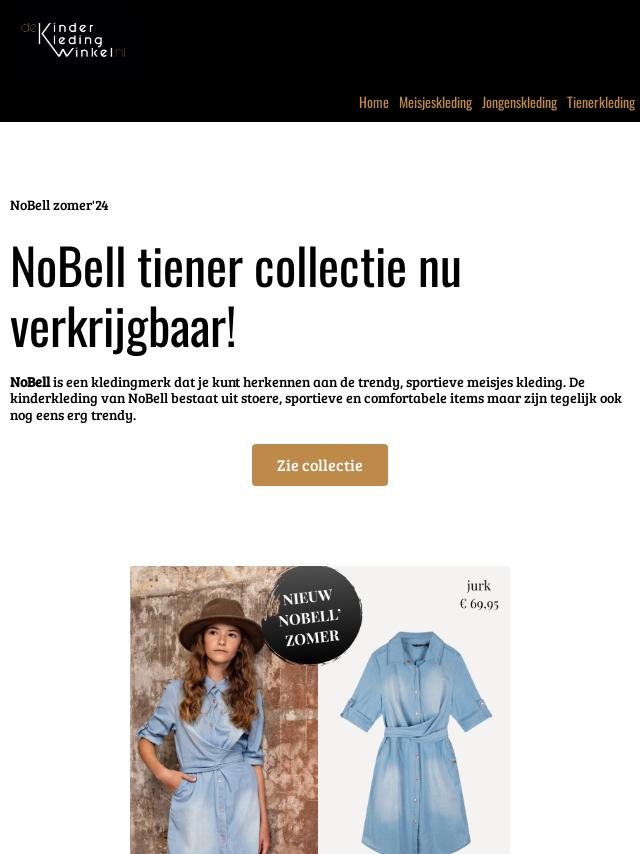Screen dimensions: 640x854
Task: Browse the Tienerkleding category
Action: 600,102
